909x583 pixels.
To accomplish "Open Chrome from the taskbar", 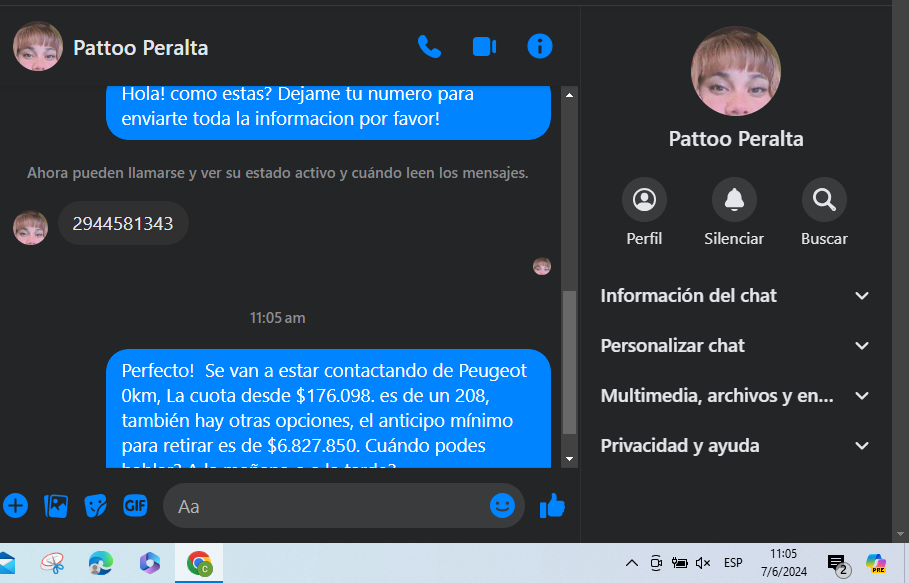I will pyautogui.click(x=199, y=563).
